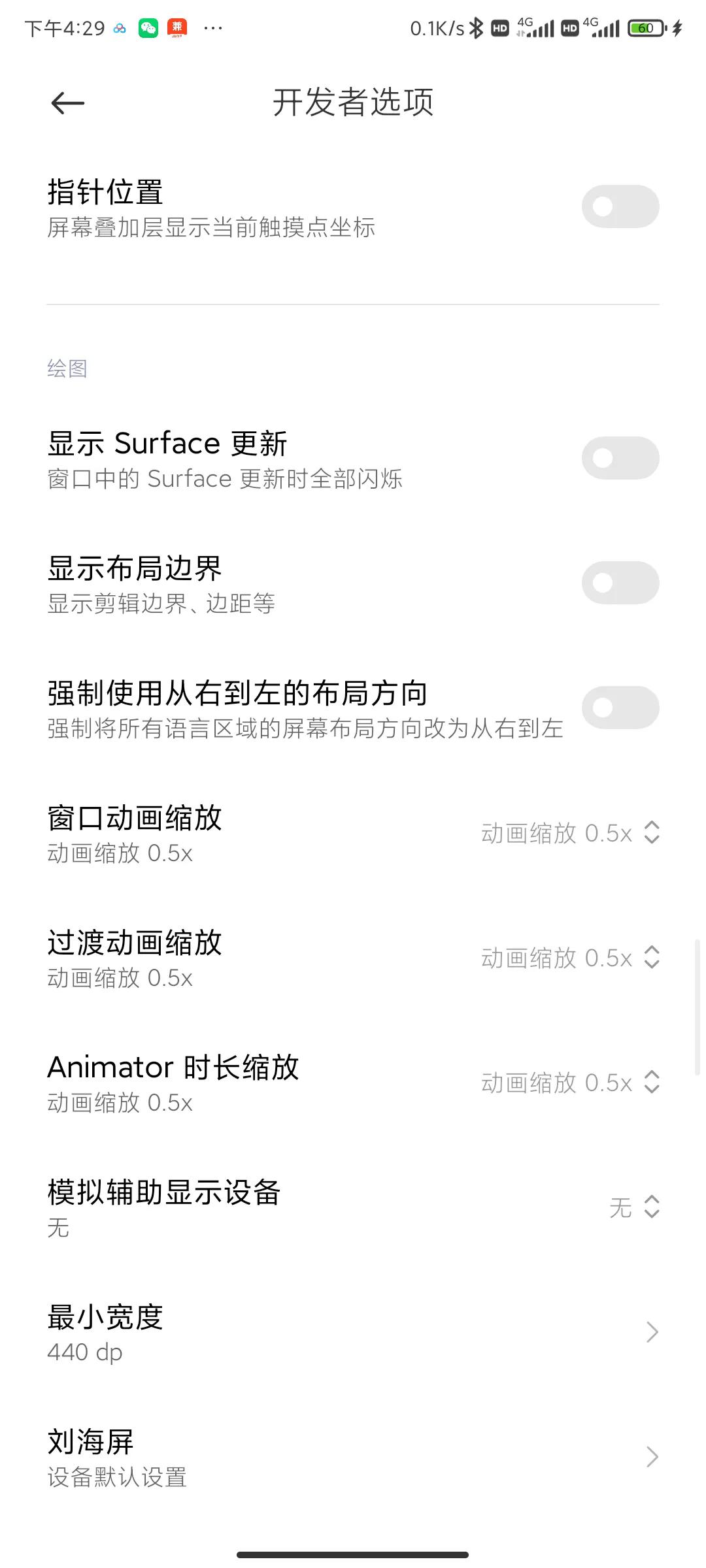Tap the three-dot overflow icon in status bar
Viewport: 706px width, 1568px height.
click(212, 27)
